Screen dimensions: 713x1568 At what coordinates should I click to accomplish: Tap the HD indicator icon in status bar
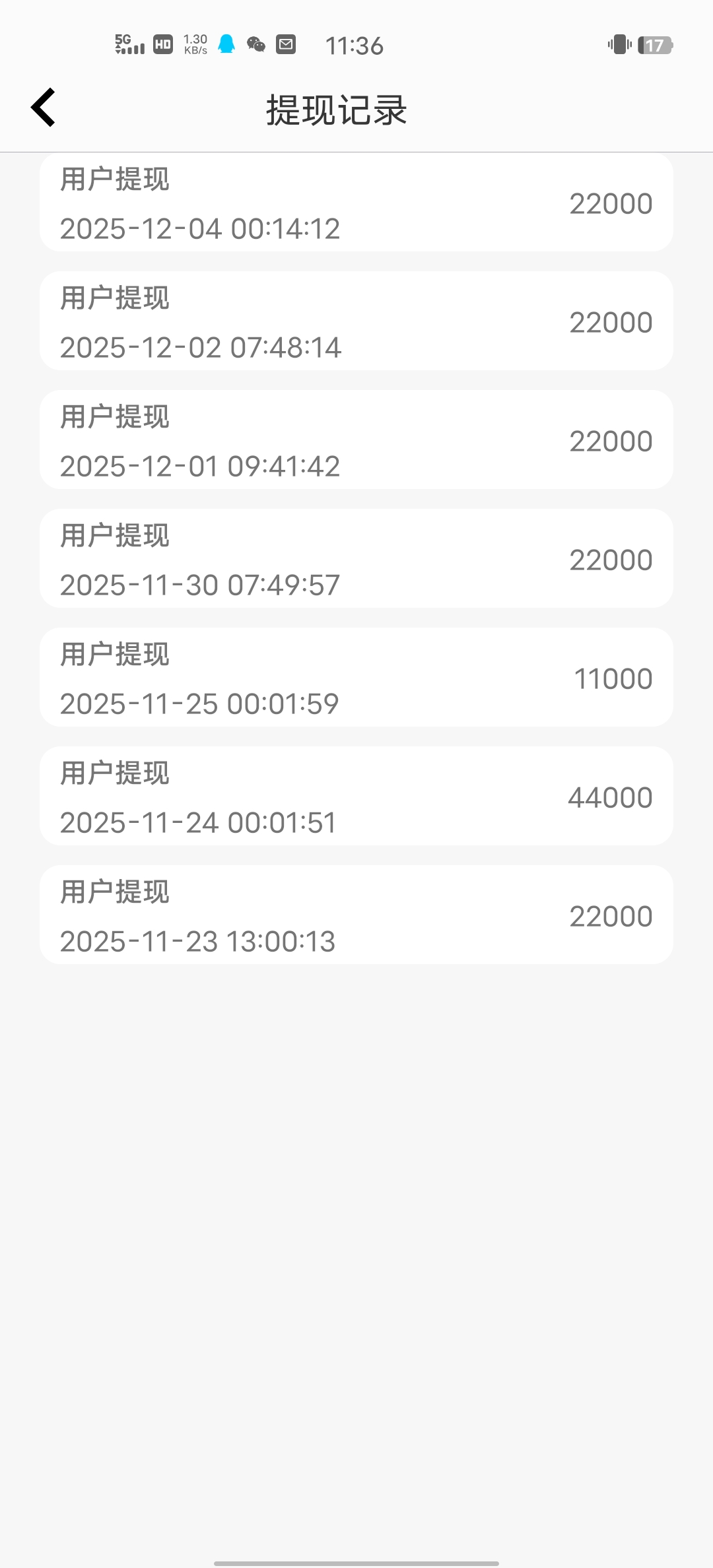coord(162,45)
